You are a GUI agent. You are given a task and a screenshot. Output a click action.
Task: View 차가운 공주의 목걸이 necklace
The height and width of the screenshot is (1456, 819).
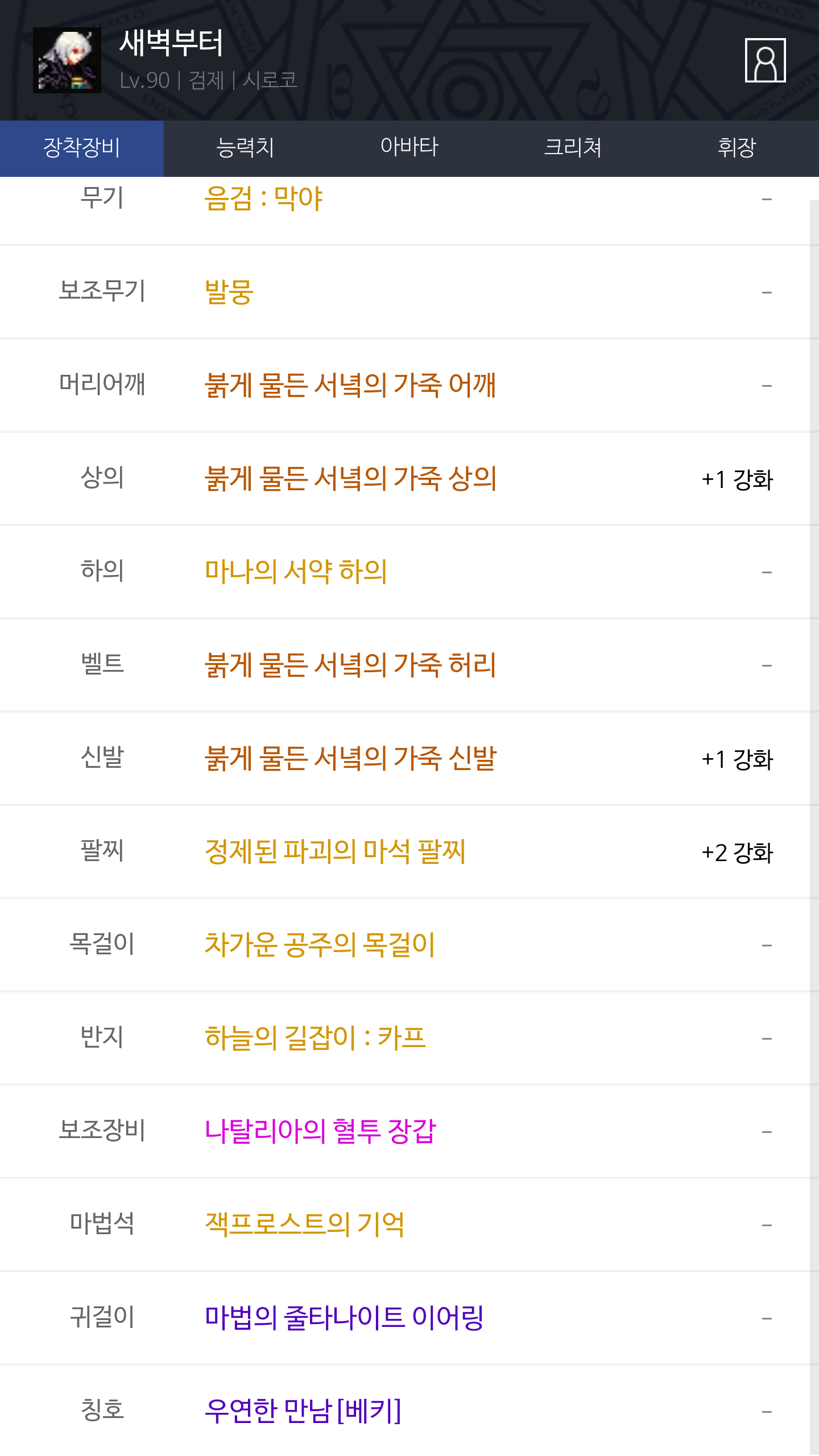(320, 945)
